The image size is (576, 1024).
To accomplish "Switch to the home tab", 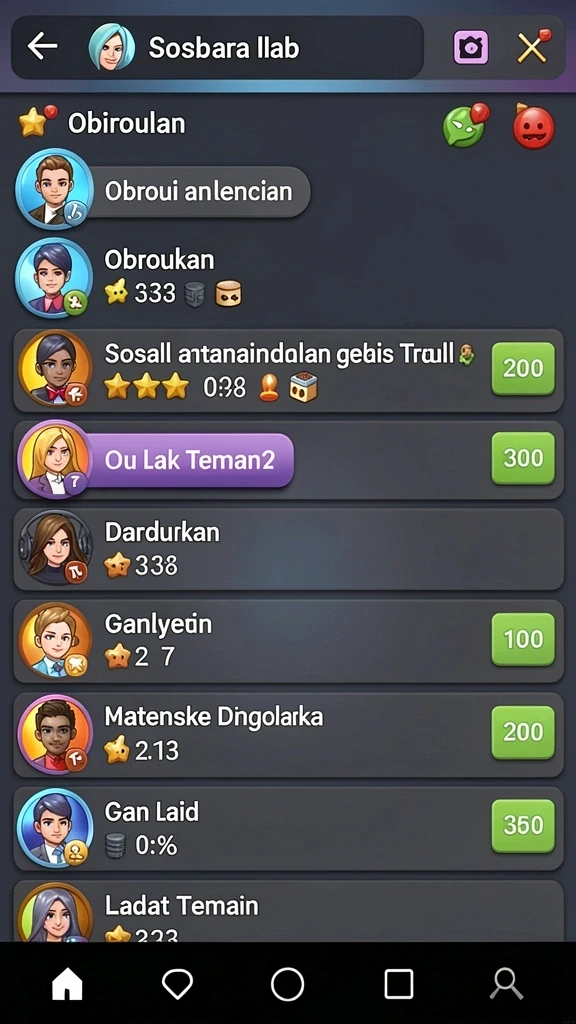I will tap(67, 984).
